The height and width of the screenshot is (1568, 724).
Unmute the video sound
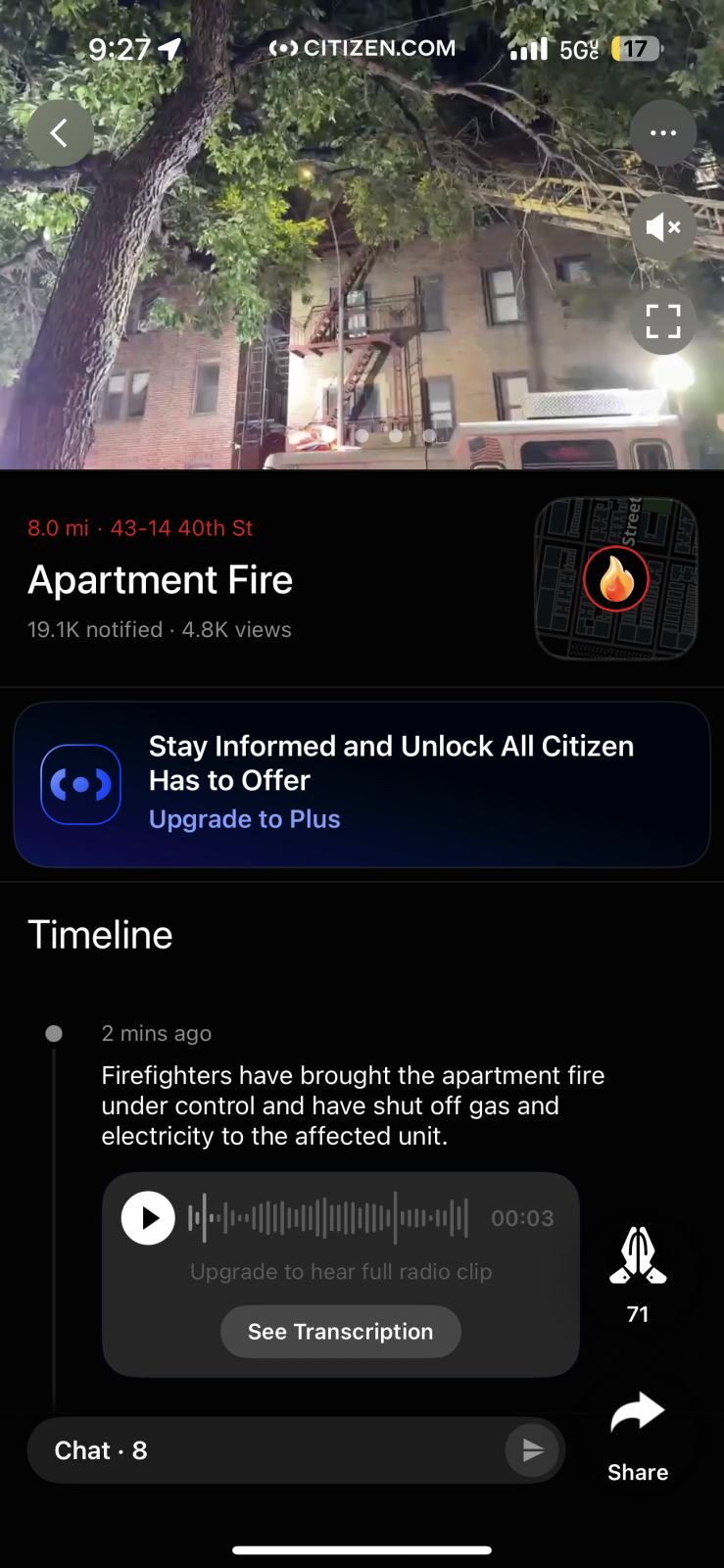[663, 227]
